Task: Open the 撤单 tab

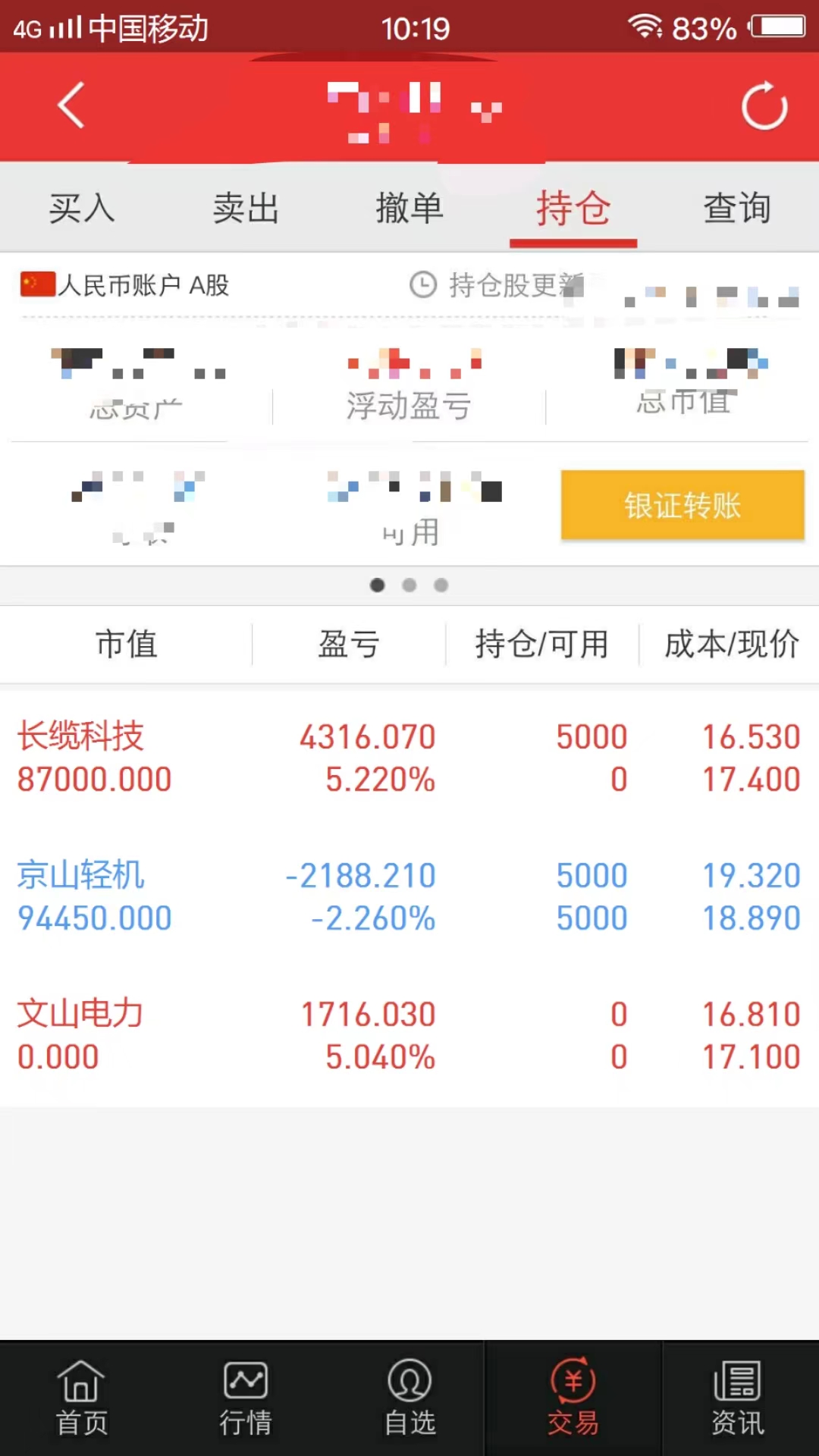Action: point(409,208)
